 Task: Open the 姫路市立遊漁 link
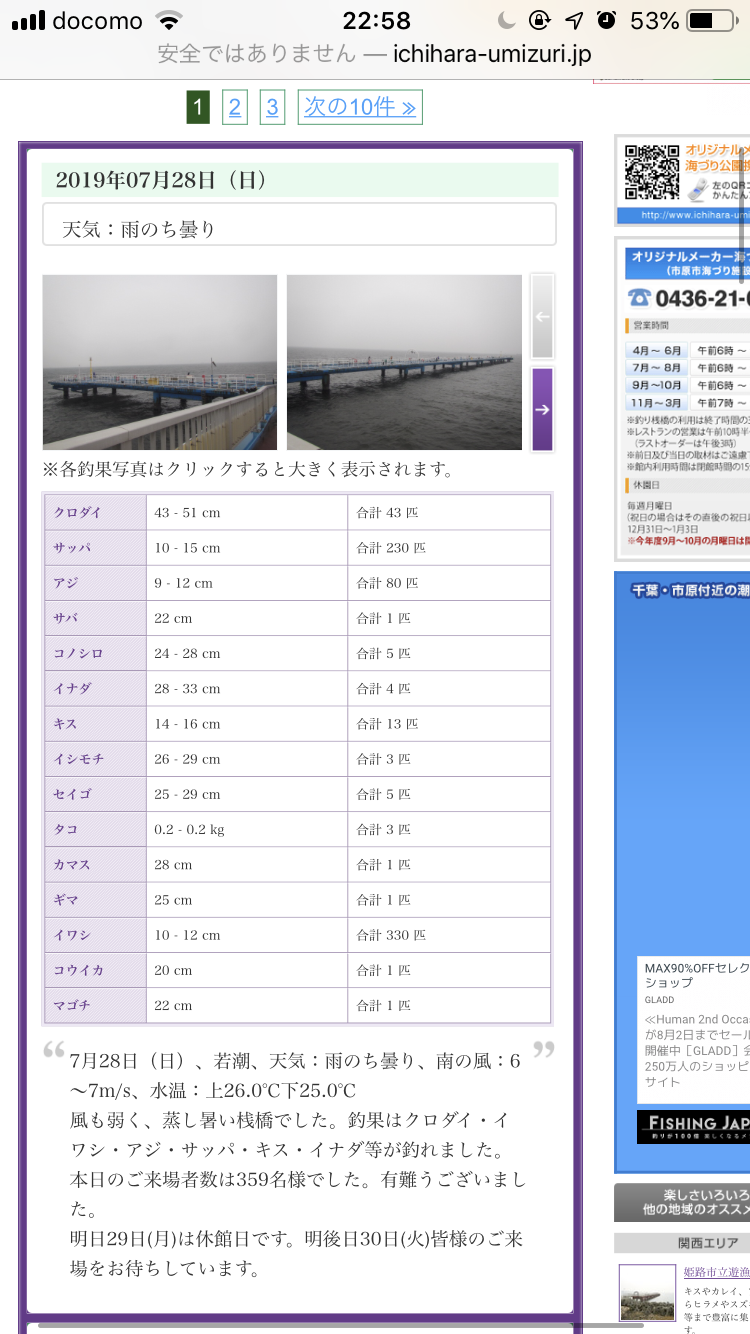coord(716,1272)
